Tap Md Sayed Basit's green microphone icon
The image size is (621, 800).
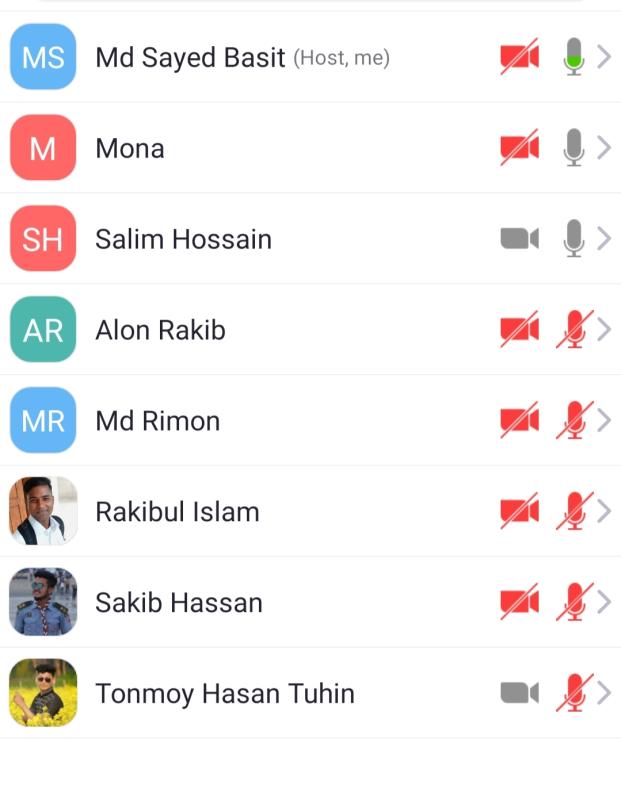(573, 57)
